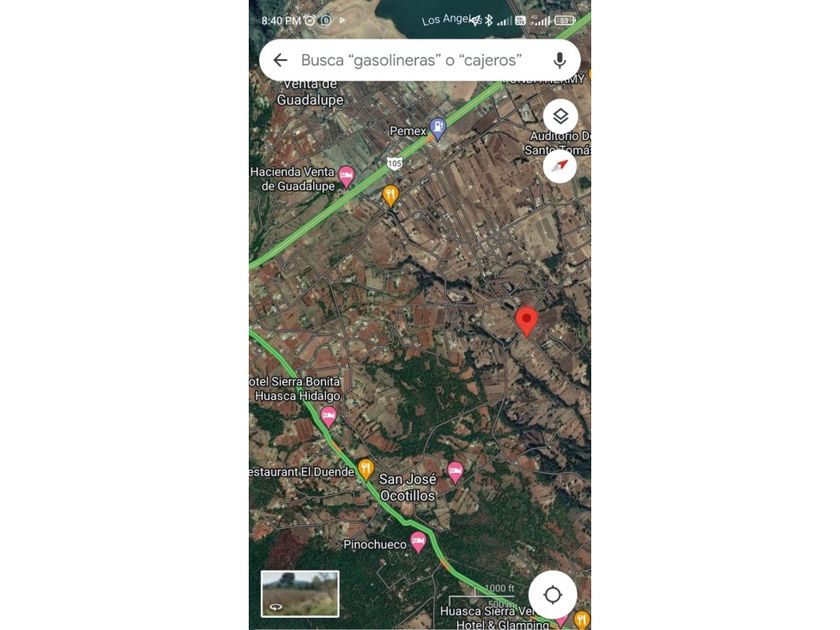Go back using the search bar arrow
The image size is (840, 630).
tap(280, 60)
